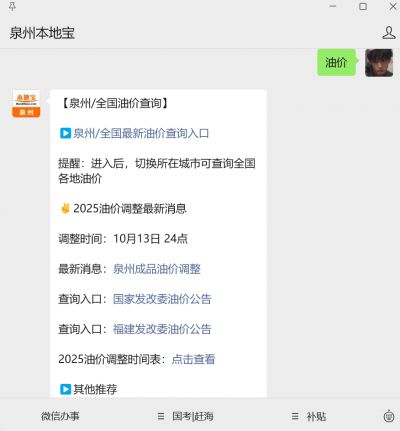Image resolution: width=400 pixels, height=431 pixels.
Task: Open the 泉州成品油价调整 link
Action: (x=157, y=269)
